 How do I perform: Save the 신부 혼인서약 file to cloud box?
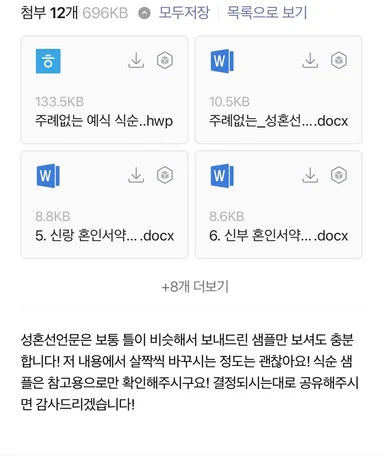(339, 175)
